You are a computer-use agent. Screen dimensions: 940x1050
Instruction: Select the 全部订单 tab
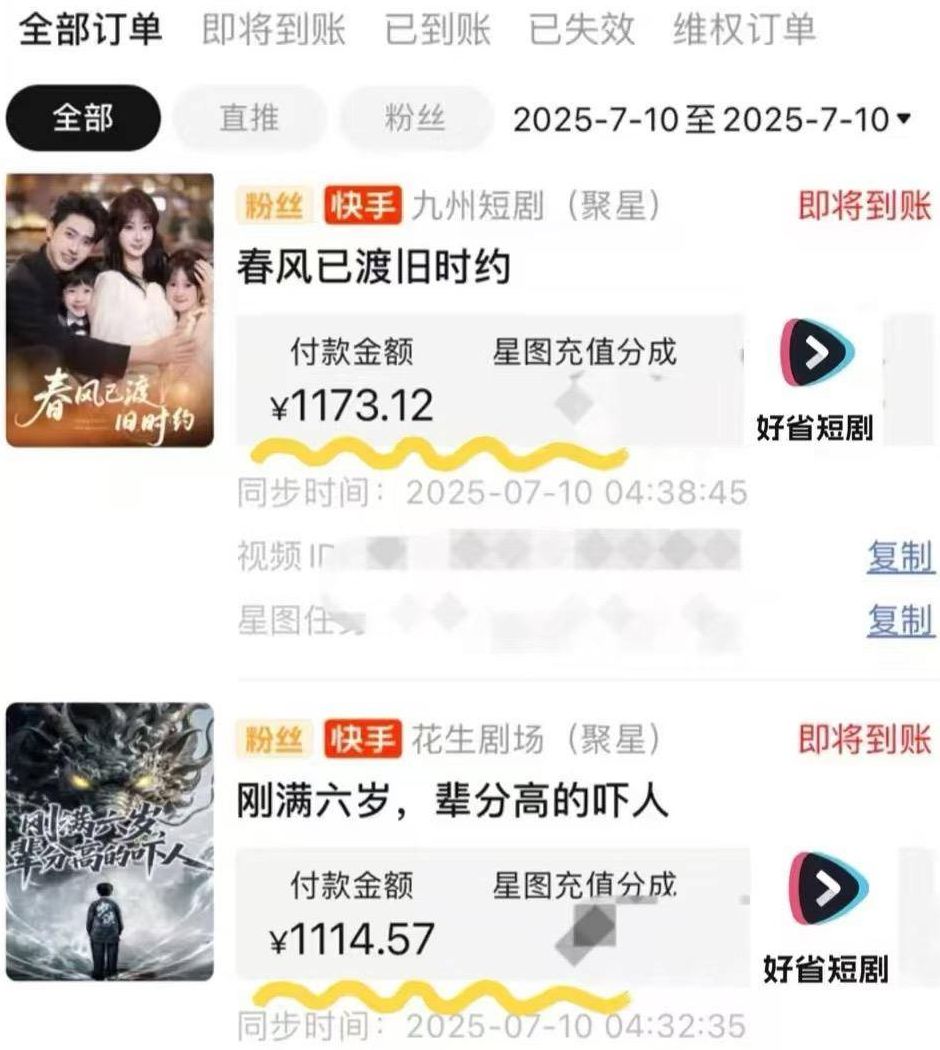point(90,30)
